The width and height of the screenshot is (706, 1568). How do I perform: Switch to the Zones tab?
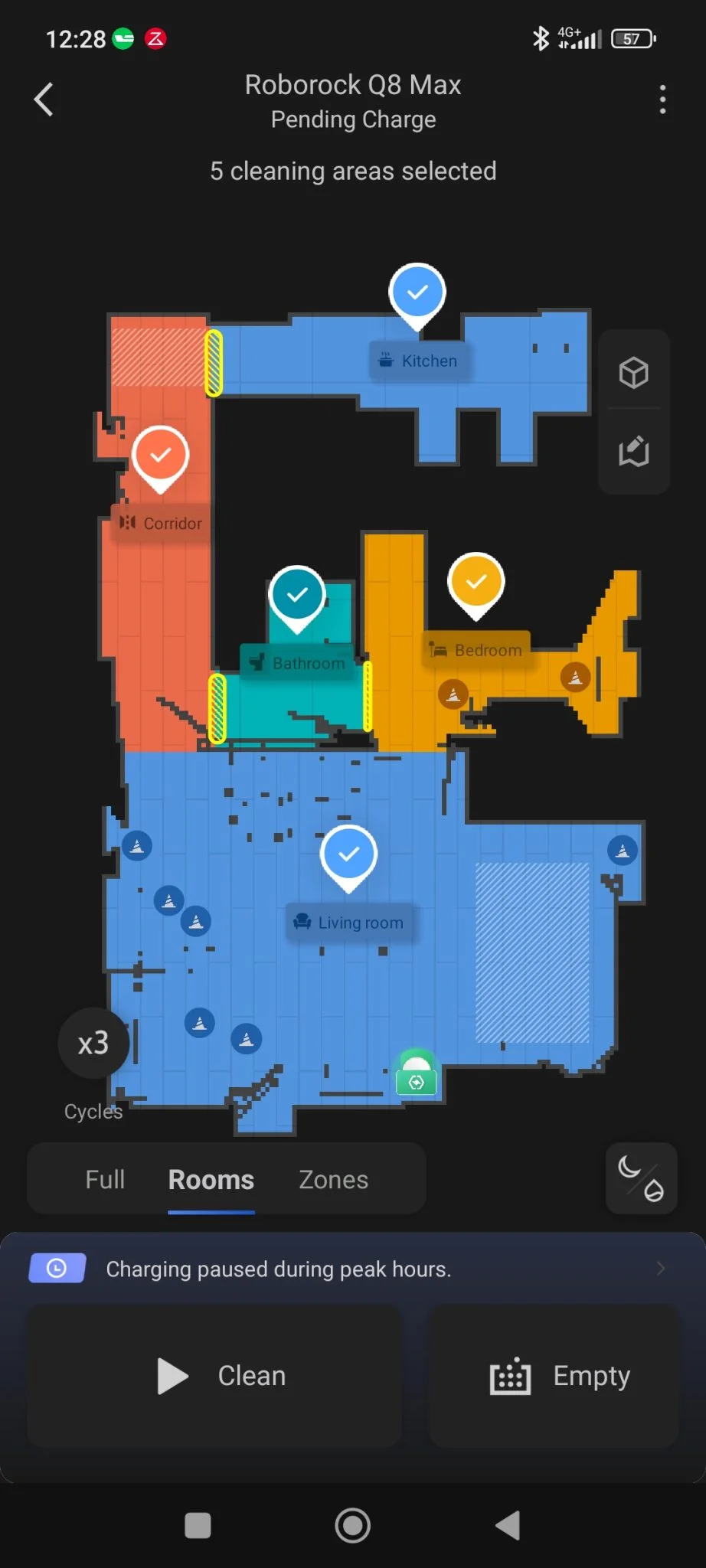(x=333, y=1180)
